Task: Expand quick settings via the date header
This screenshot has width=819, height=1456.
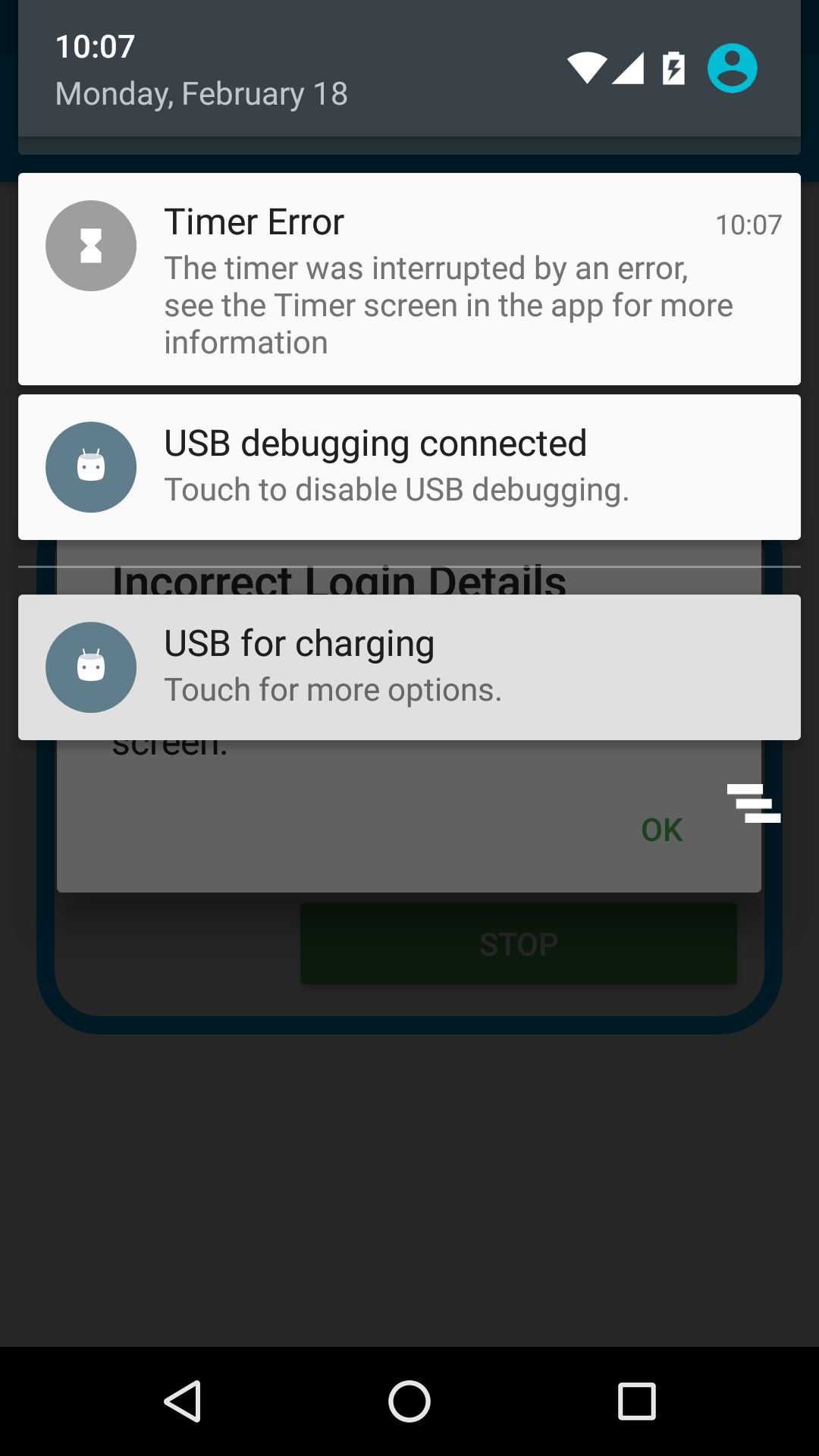Action: point(202,94)
